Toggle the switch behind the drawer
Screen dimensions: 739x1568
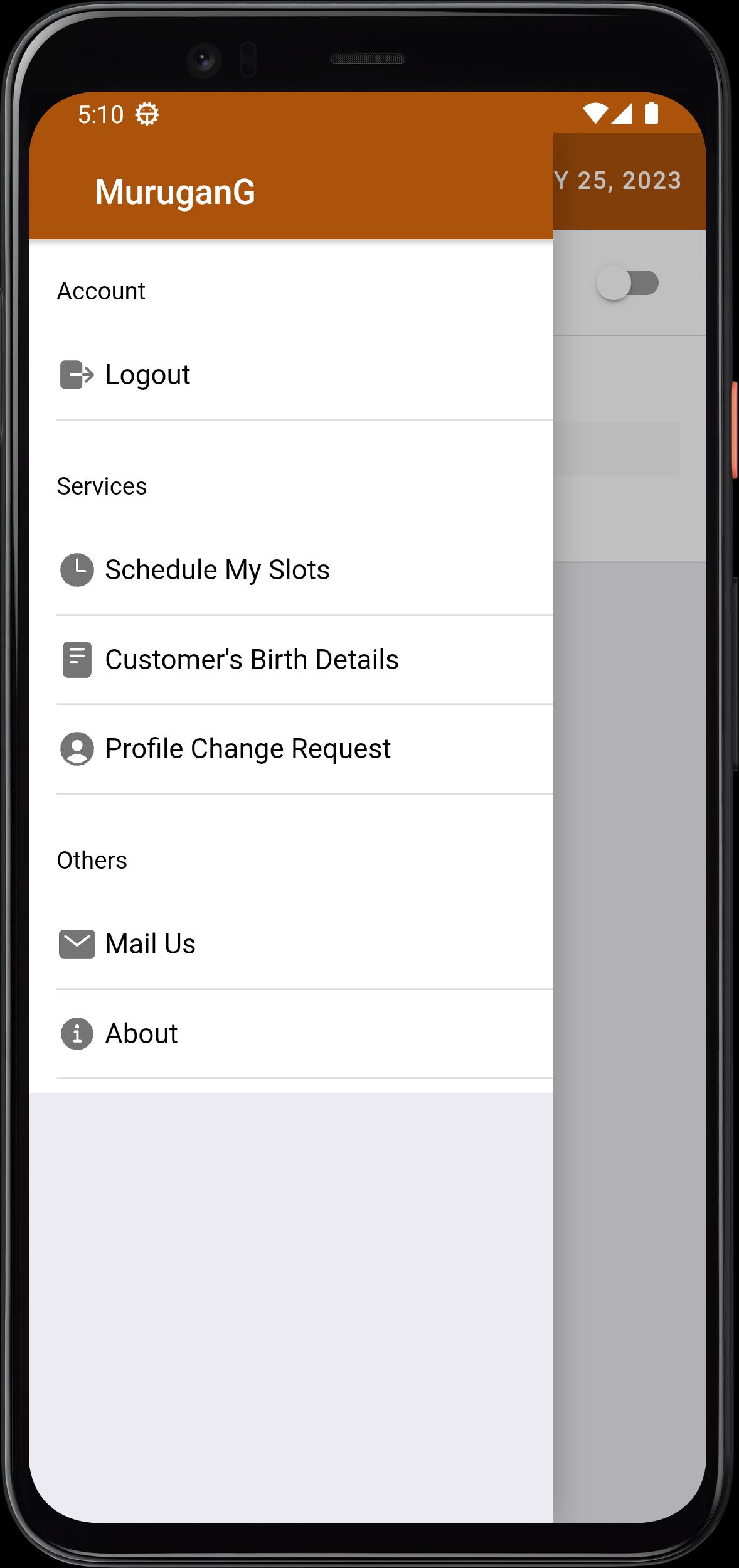click(627, 283)
